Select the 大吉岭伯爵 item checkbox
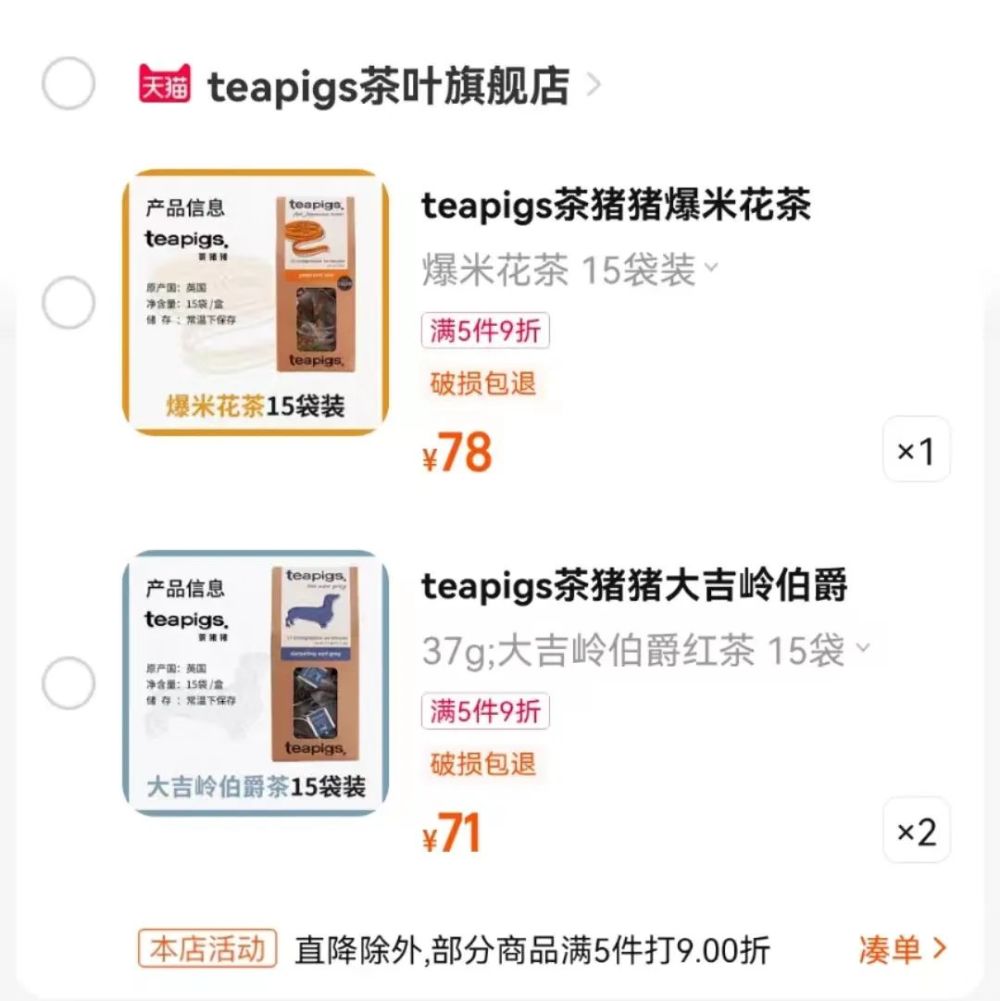 [x=68, y=684]
